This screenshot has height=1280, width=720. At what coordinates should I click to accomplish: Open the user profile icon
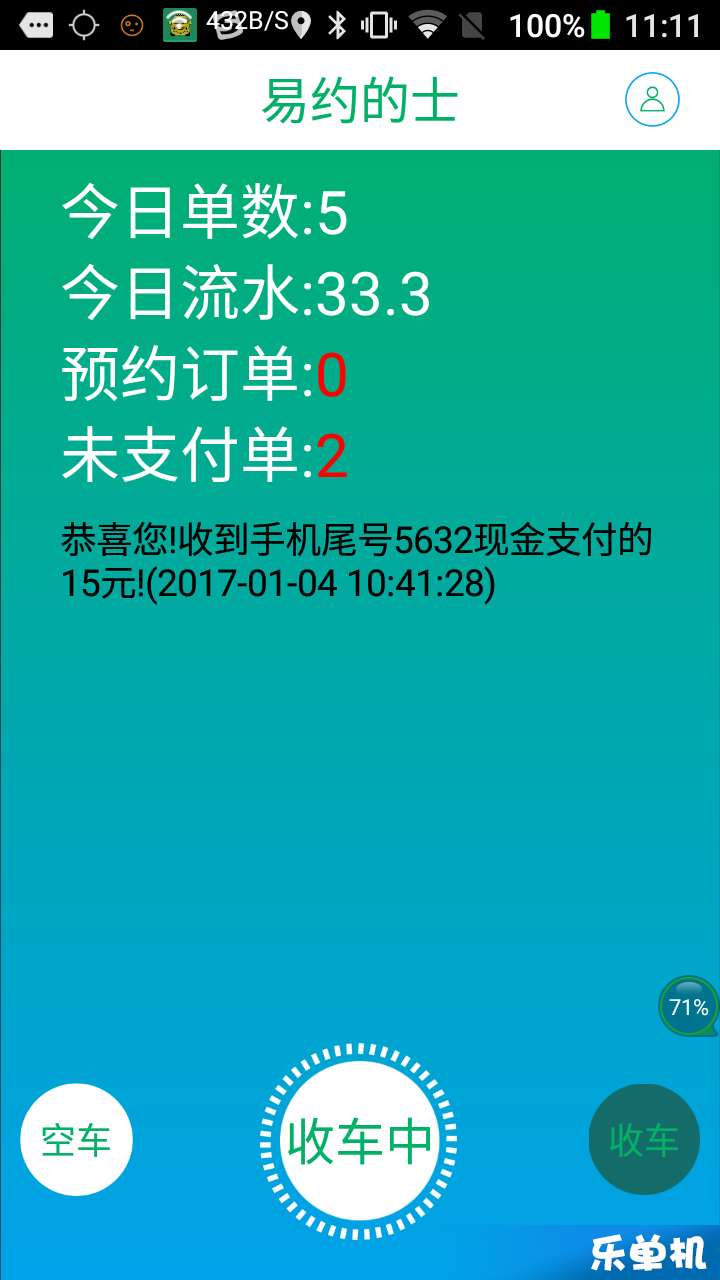pyautogui.click(x=652, y=100)
